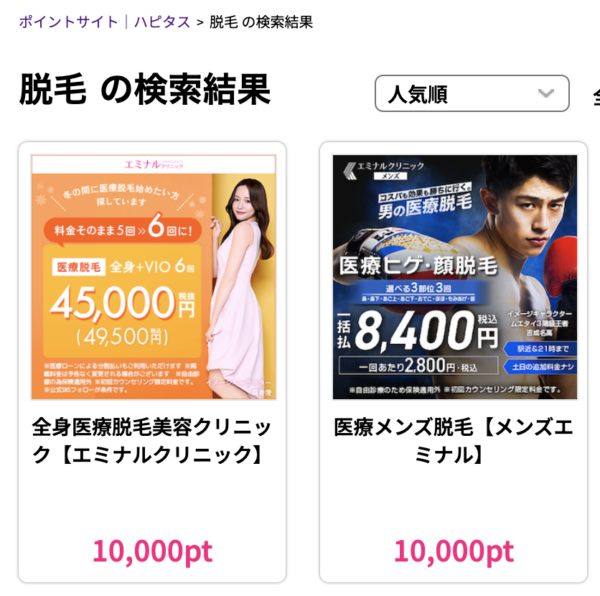The width and height of the screenshot is (600, 596).
Task: Open the ポイントサイト｜ハピタス breadcrumb link
Action: (105, 21)
